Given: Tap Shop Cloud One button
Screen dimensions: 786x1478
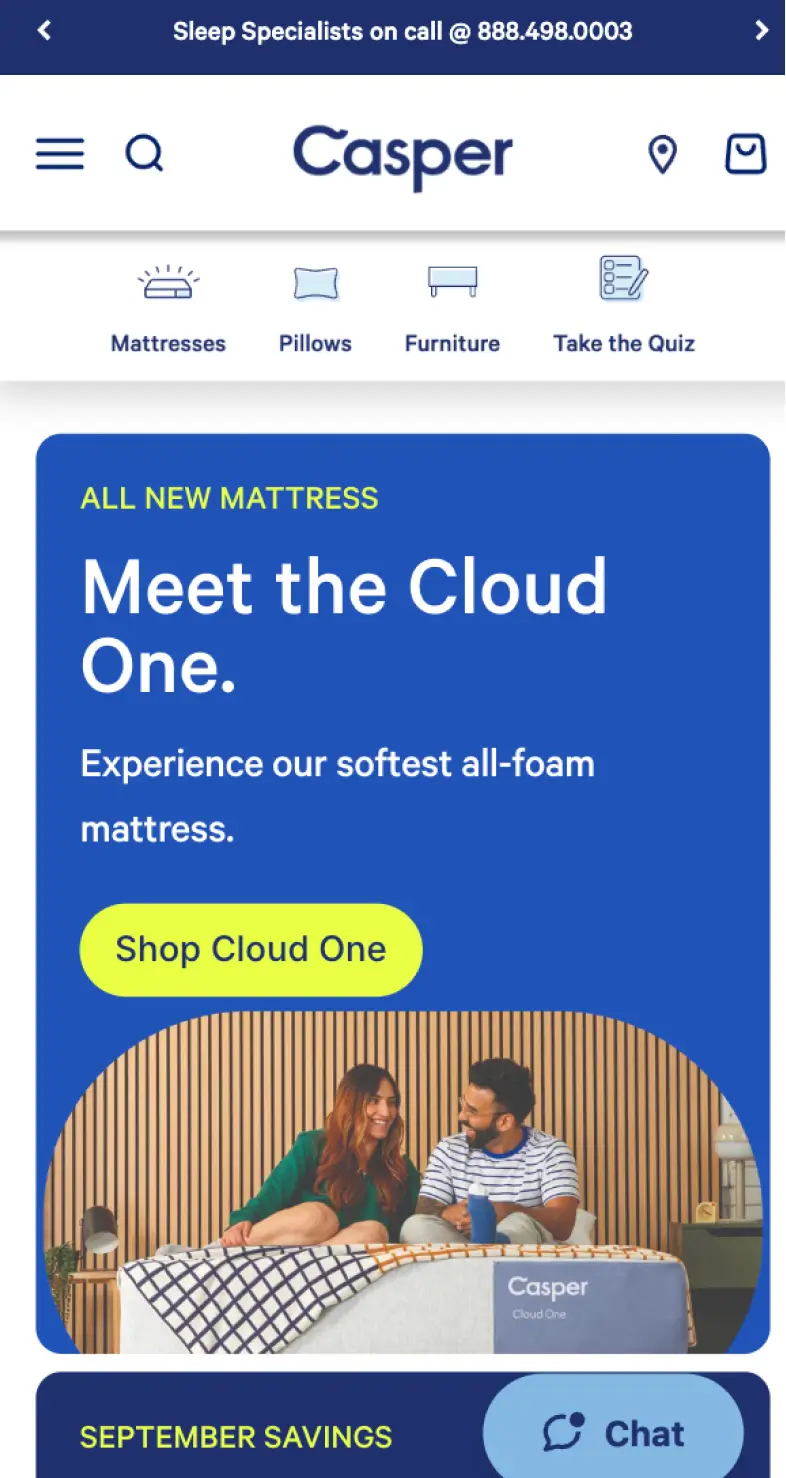Looking at the screenshot, I should click(x=251, y=949).
